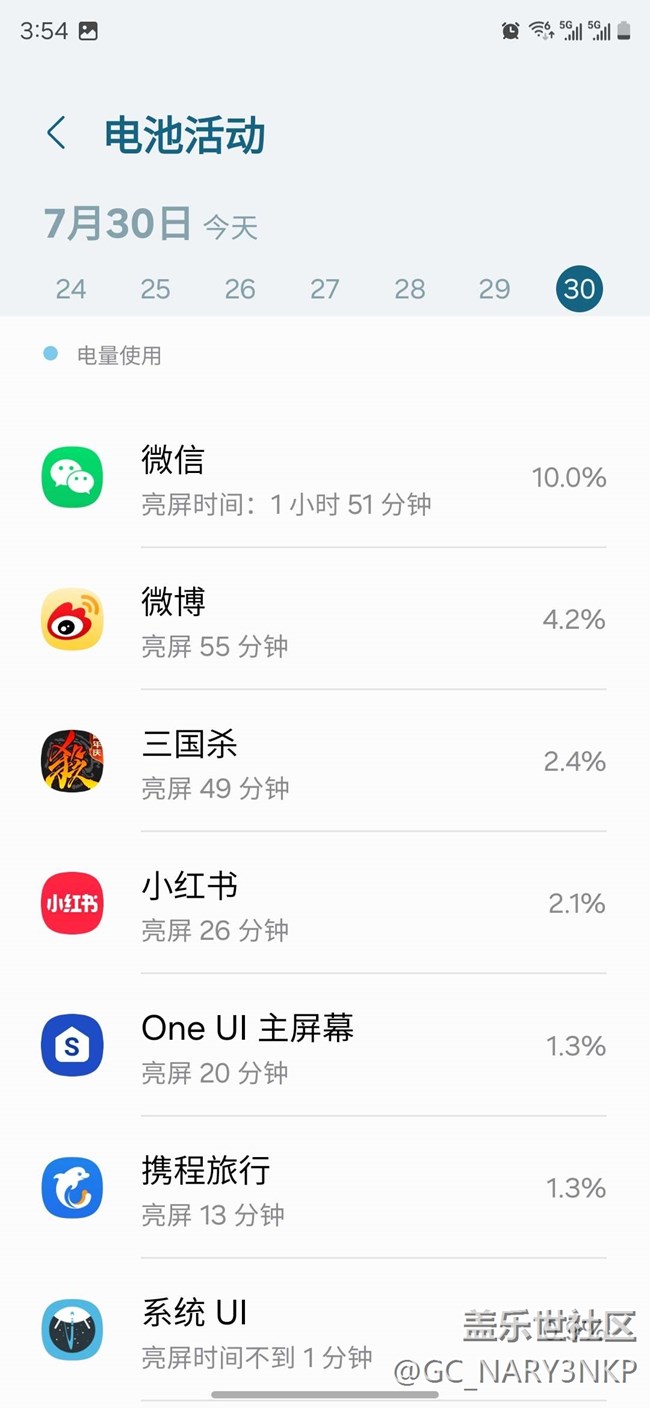Screen dimensions: 650x1408
Task: Open 微博 battery usage details
Action: point(324,619)
